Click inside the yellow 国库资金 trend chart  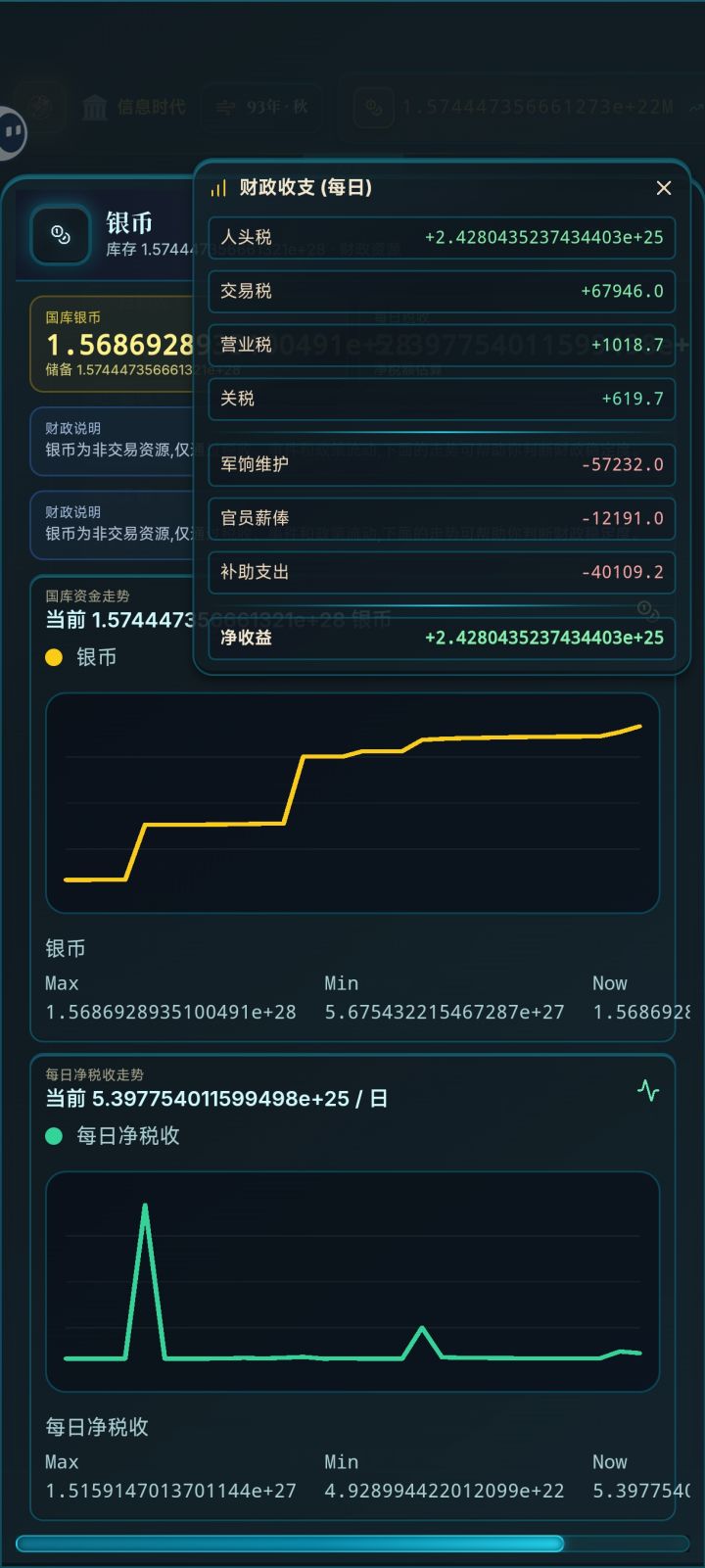click(352, 801)
